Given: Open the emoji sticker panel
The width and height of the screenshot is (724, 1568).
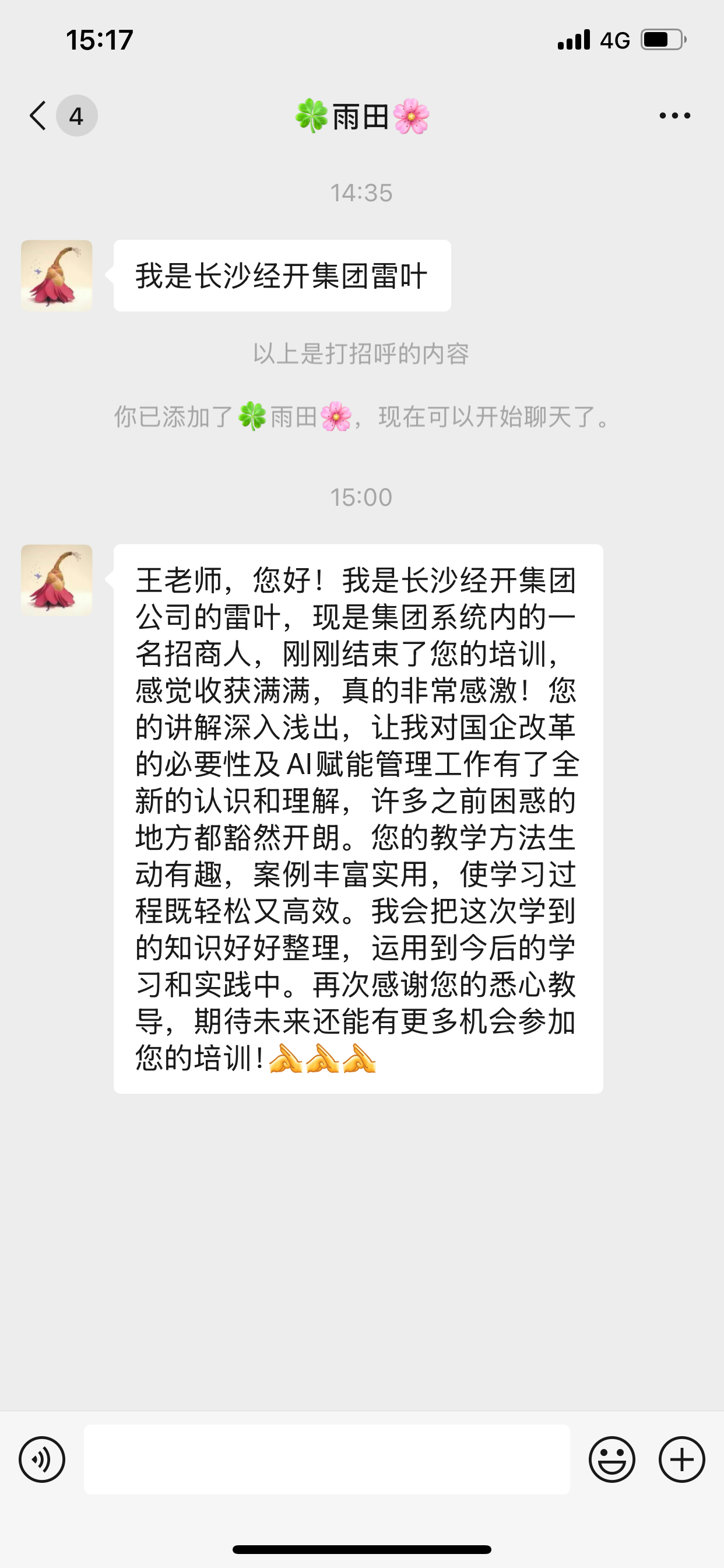Looking at the screenshot, I should tap(611, 1459).
